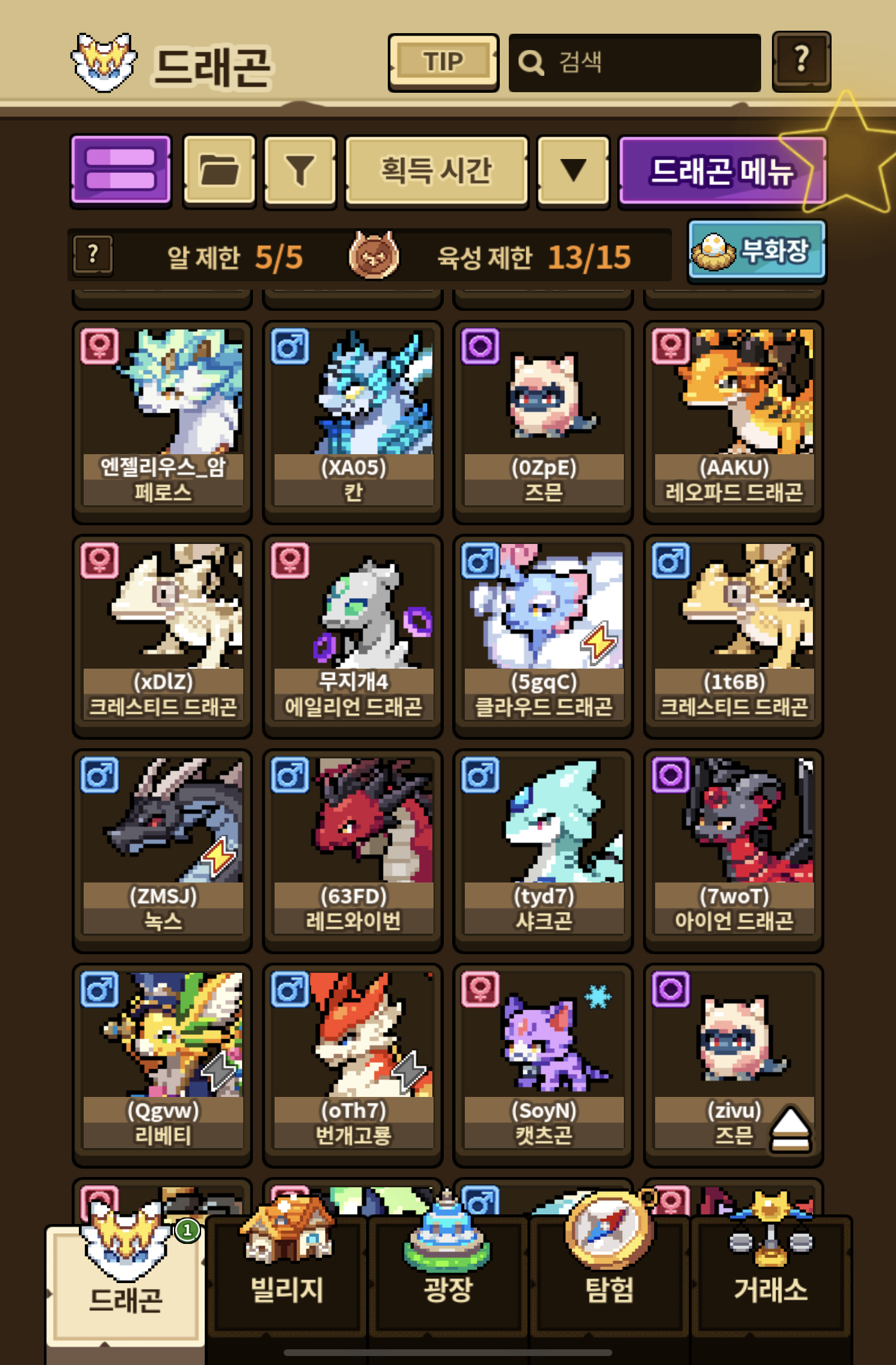This screenshot has height=1365, width=896.
Task: Toggle sort order with down arrow
Action: [573, 170]
